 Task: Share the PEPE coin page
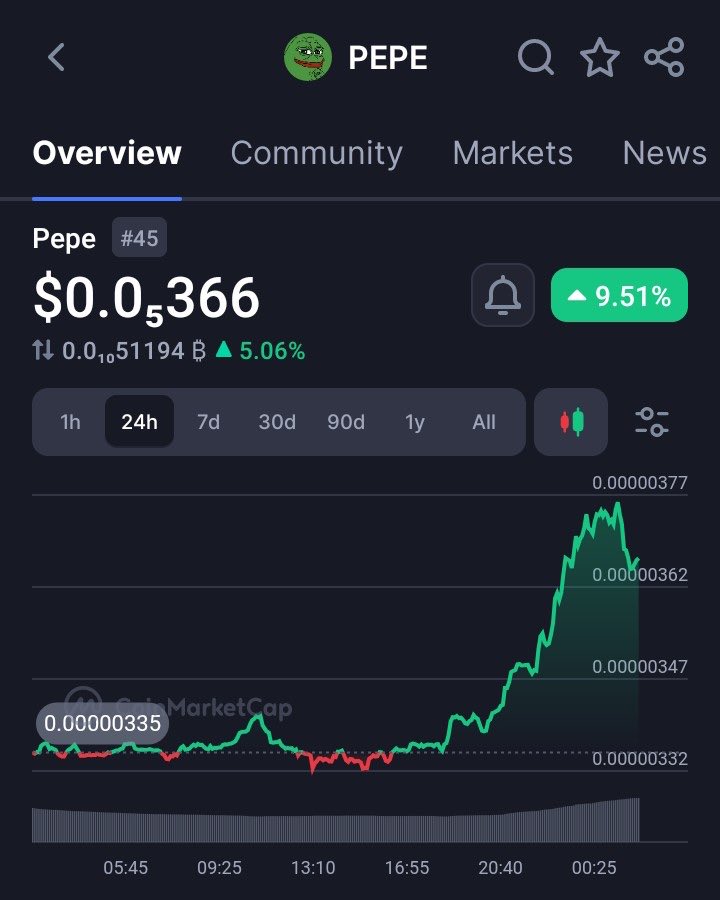(664, 58)
